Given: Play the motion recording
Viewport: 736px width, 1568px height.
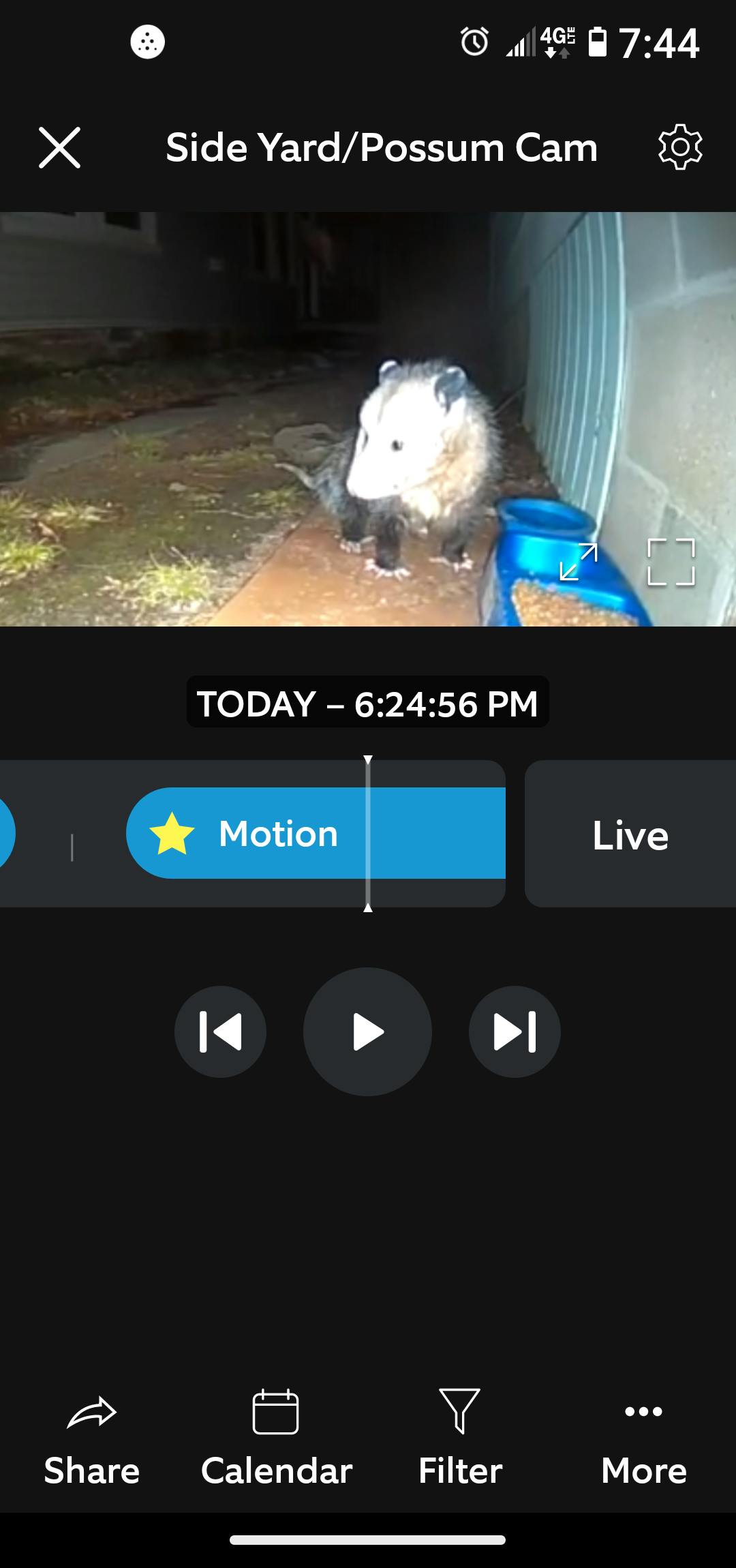Looking at the screenshot, I should pos(367,1031).
